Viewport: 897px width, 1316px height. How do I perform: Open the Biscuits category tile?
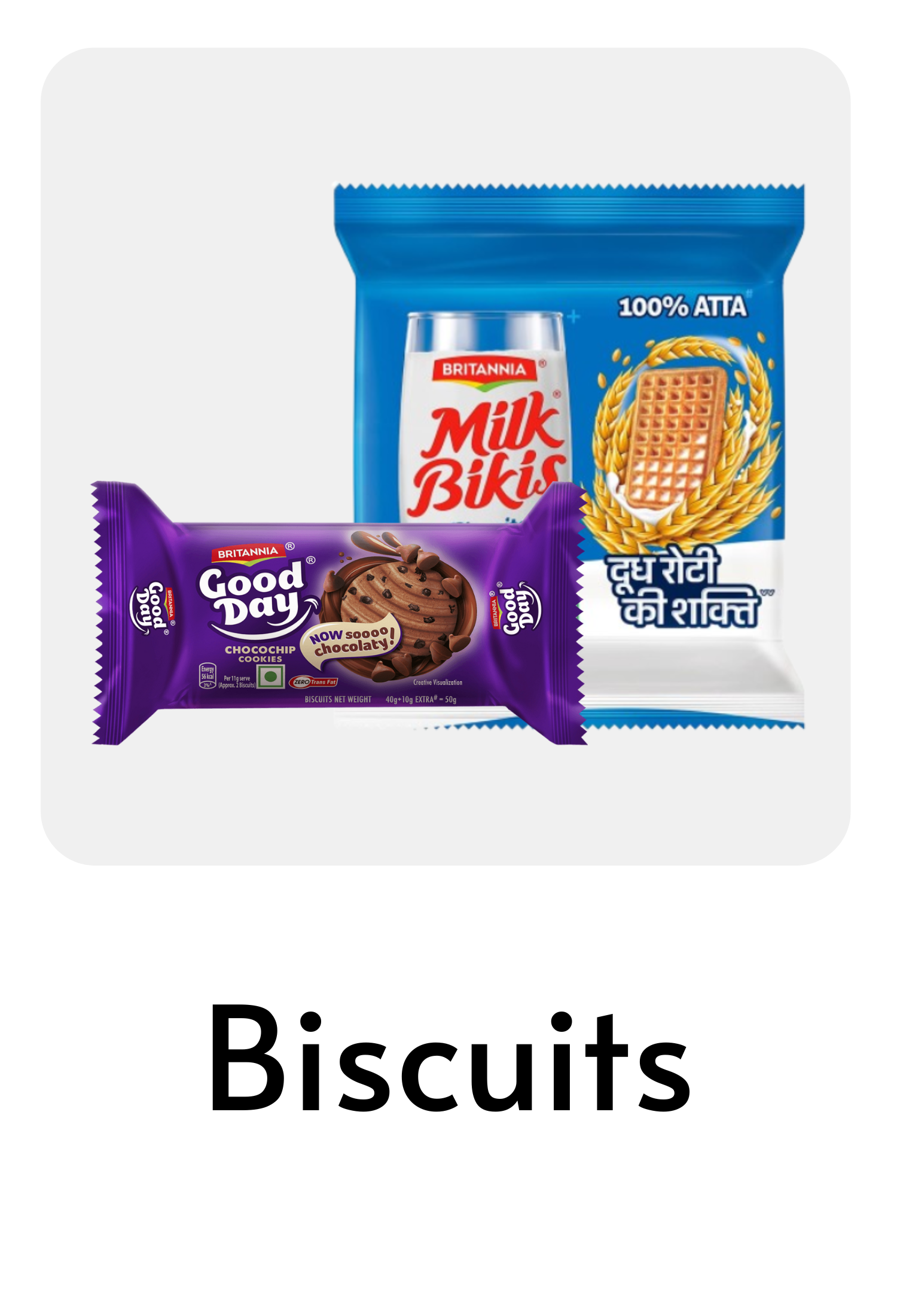(446, 456)
